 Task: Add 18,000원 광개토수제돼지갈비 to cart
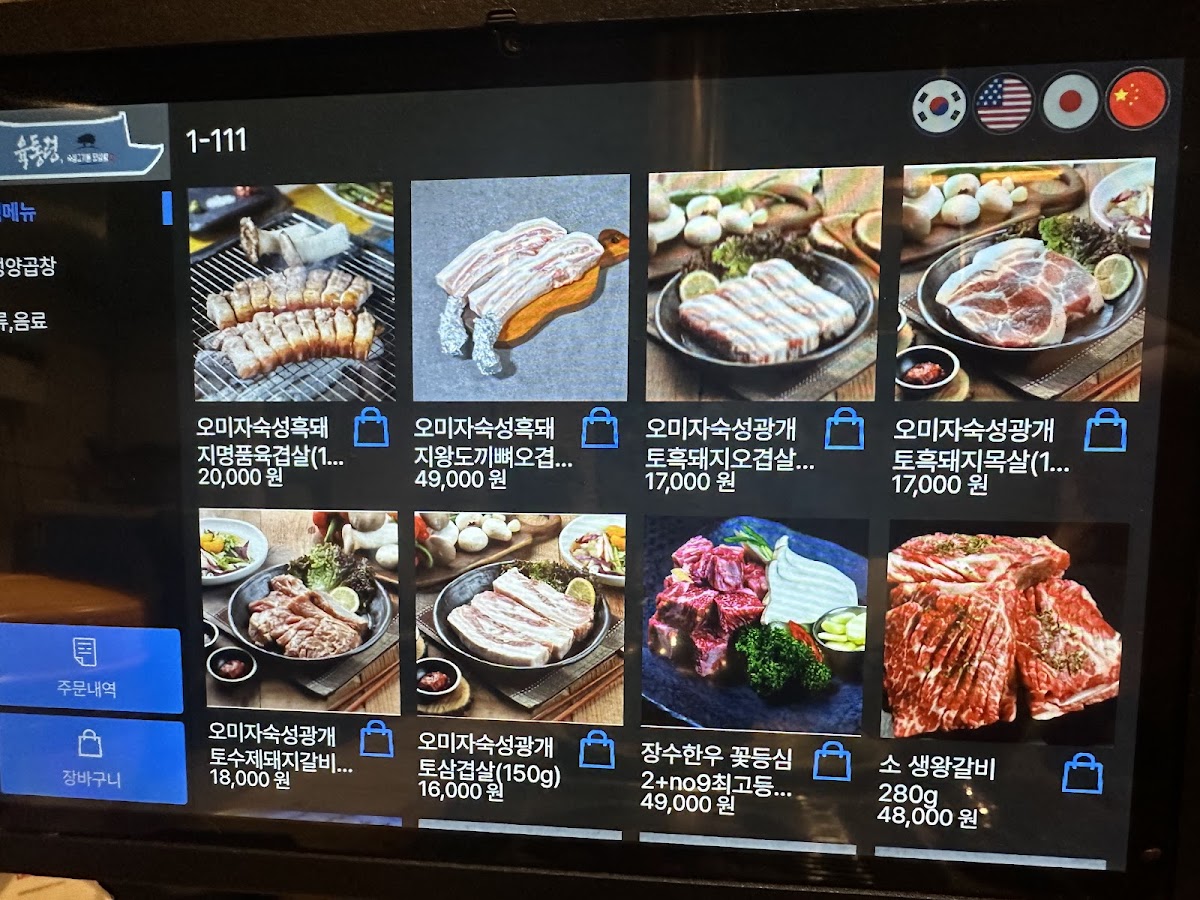(377, 739)
